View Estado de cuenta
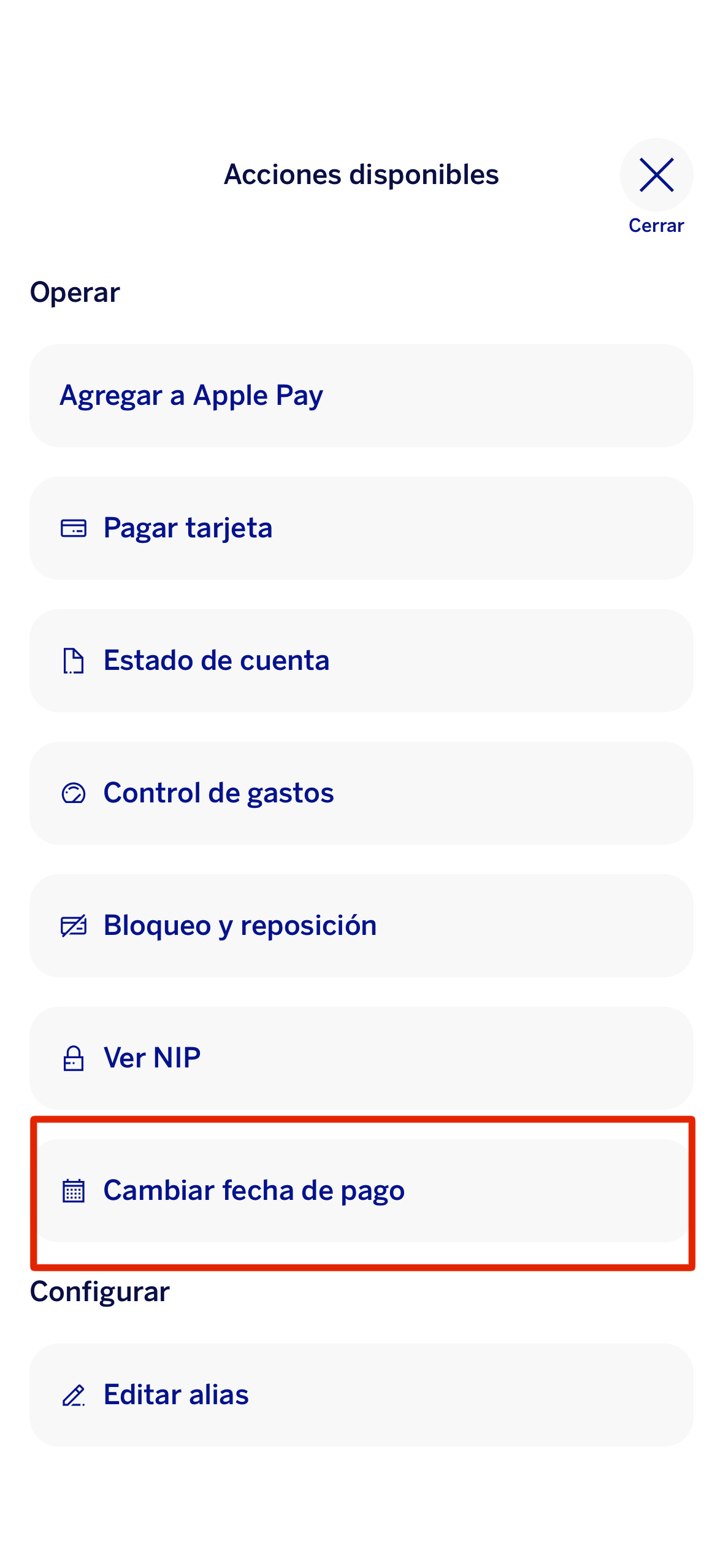723x1568 pixels. (361, 661)
